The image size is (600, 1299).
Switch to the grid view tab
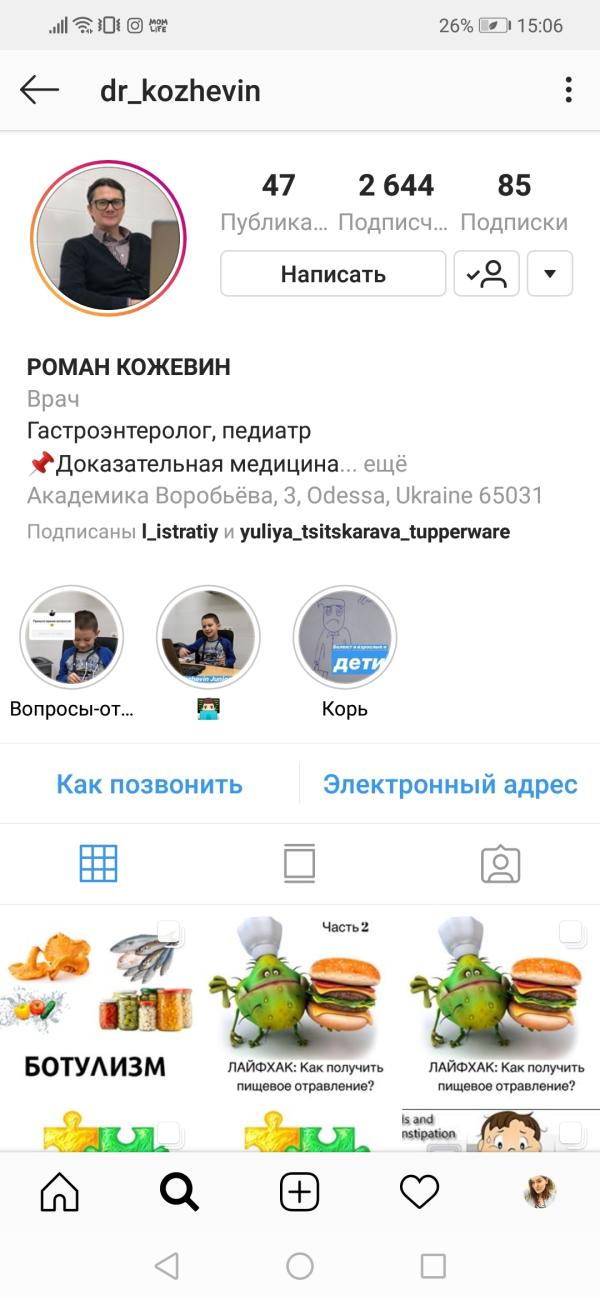99,863
